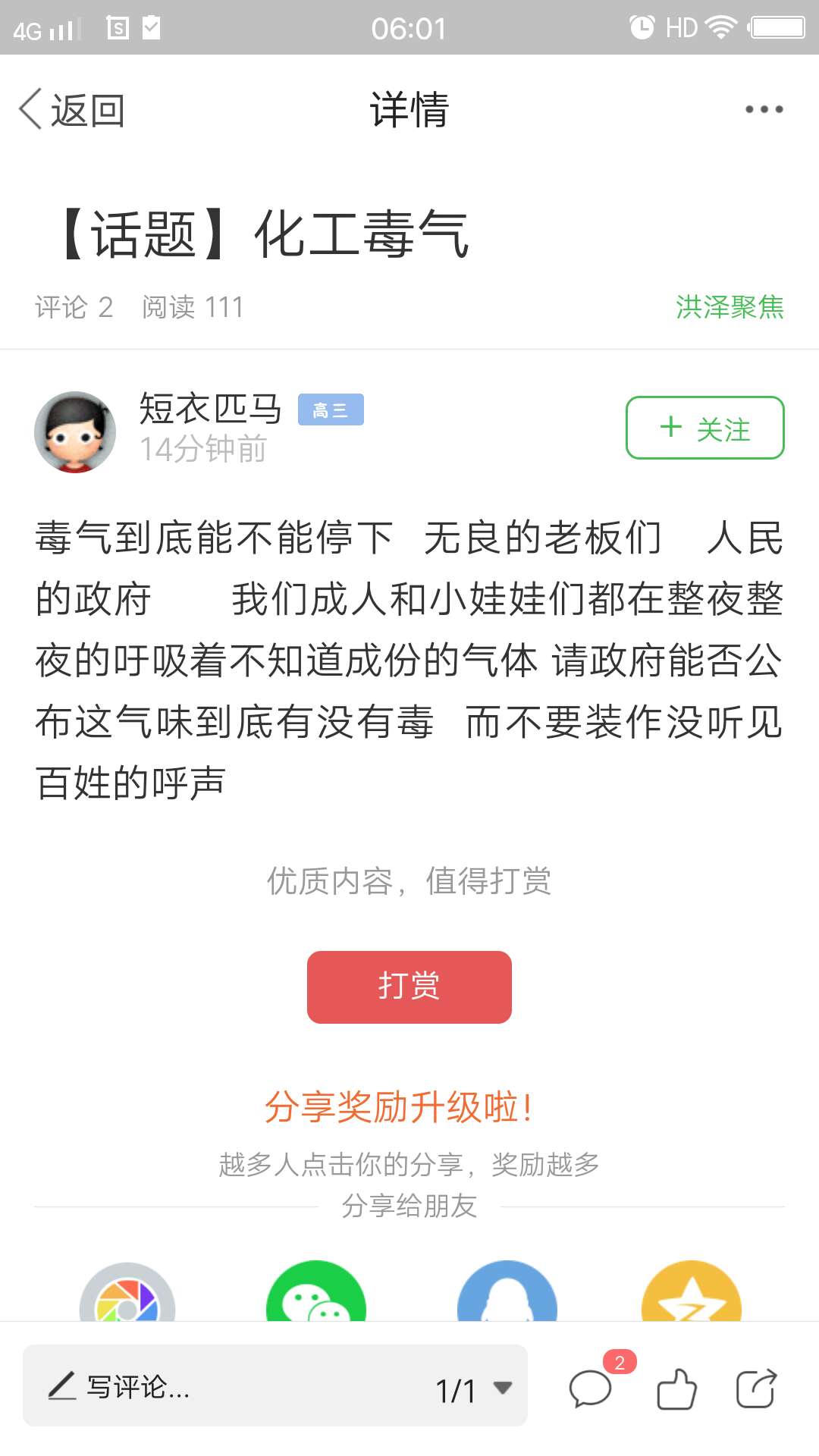Viewport: 819px width, 1456px height.
Task: Like this post with thumbs-up icon
Action: coord(676,1389)
